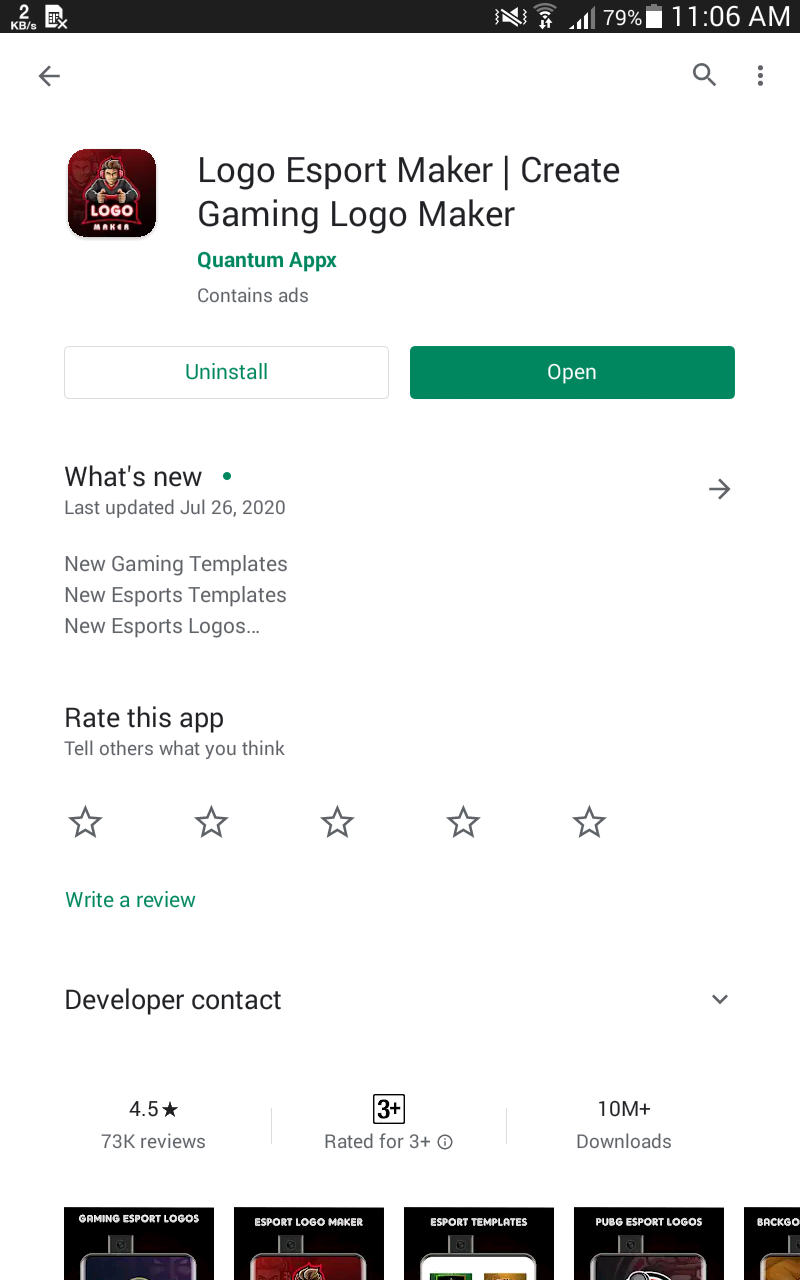Image resolution: width=800 pixels, height=1280 pixels.
Task: Open the Gaming Esport Logos screenshot
Action: pos(139,1243)
